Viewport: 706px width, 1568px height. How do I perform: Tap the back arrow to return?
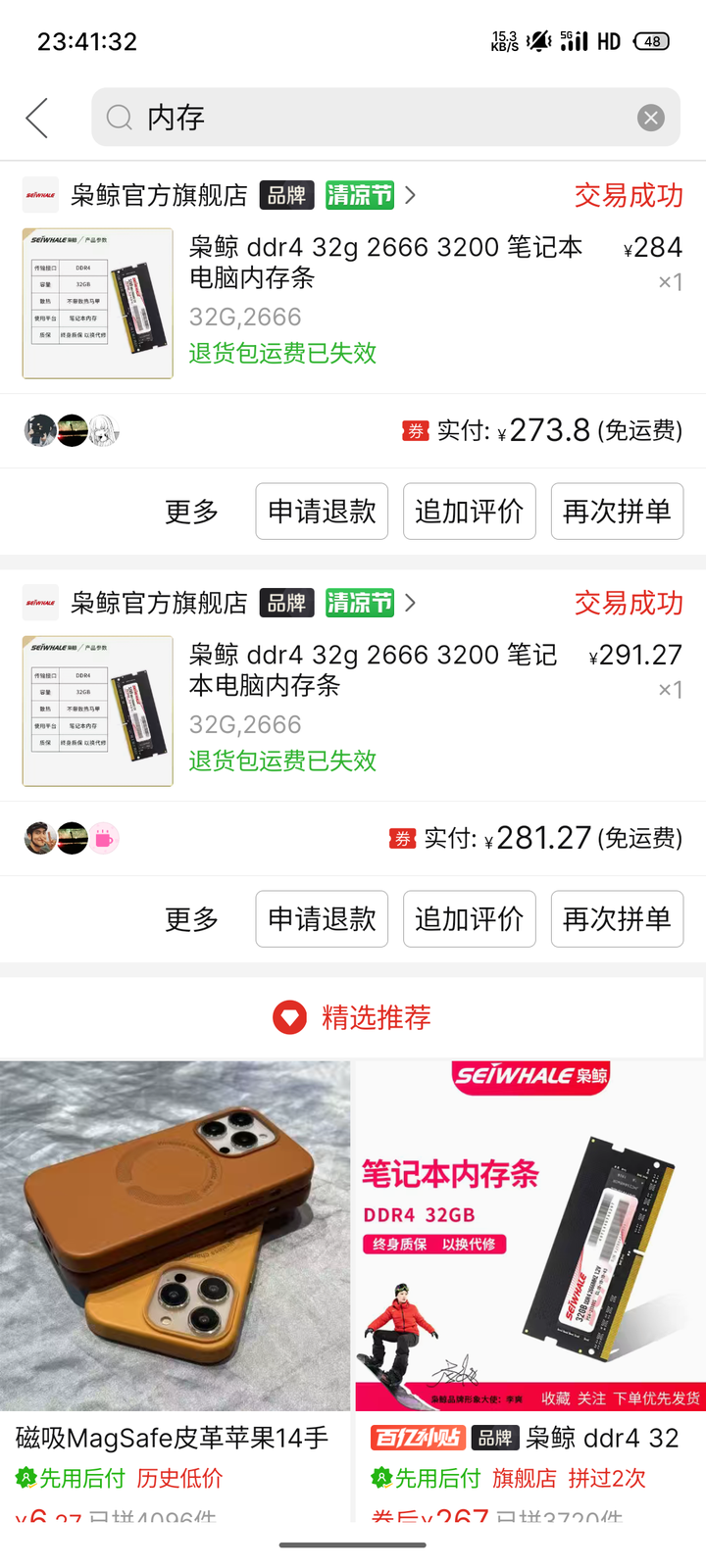tap(35, 117)
